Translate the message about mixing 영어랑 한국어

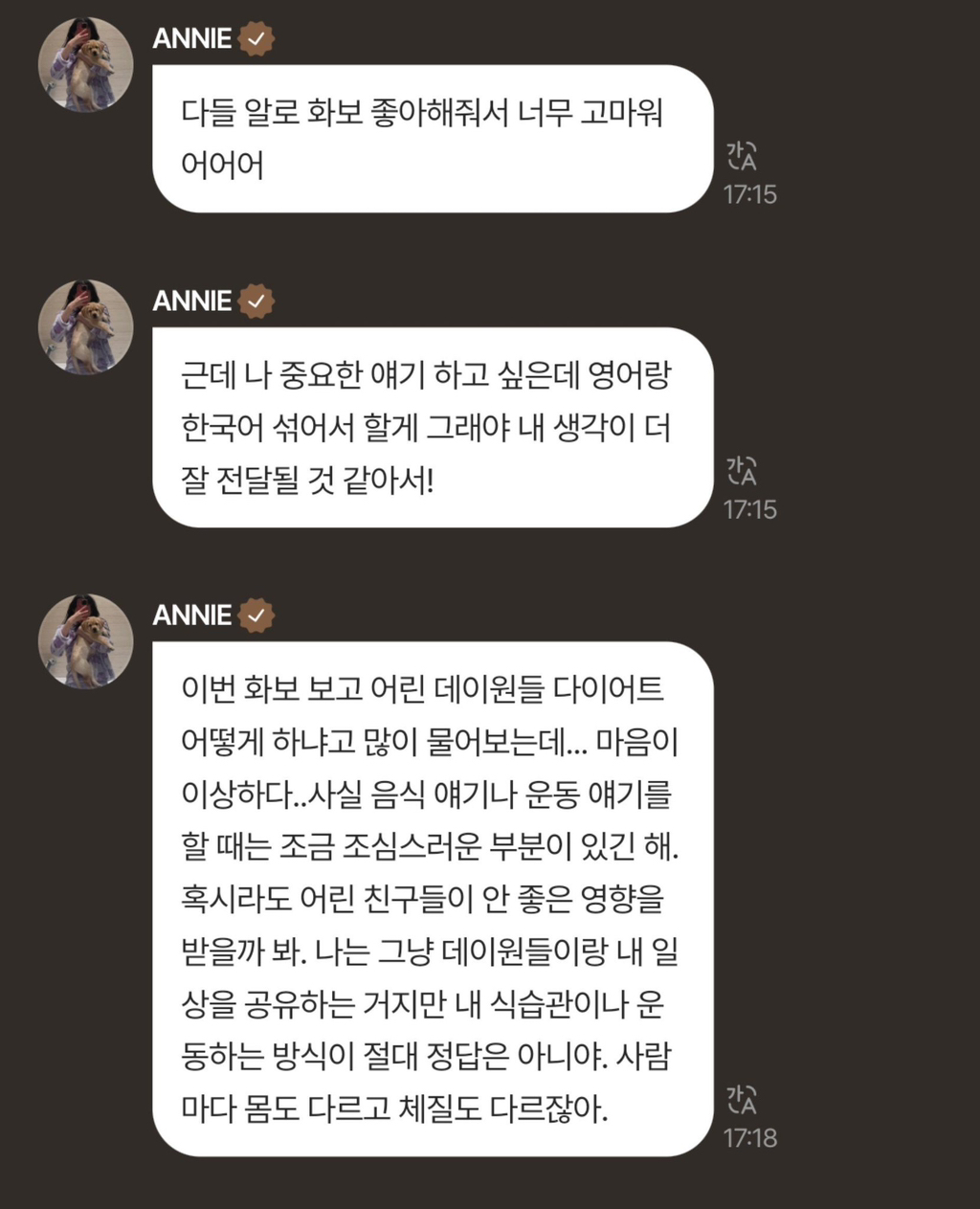742,471
